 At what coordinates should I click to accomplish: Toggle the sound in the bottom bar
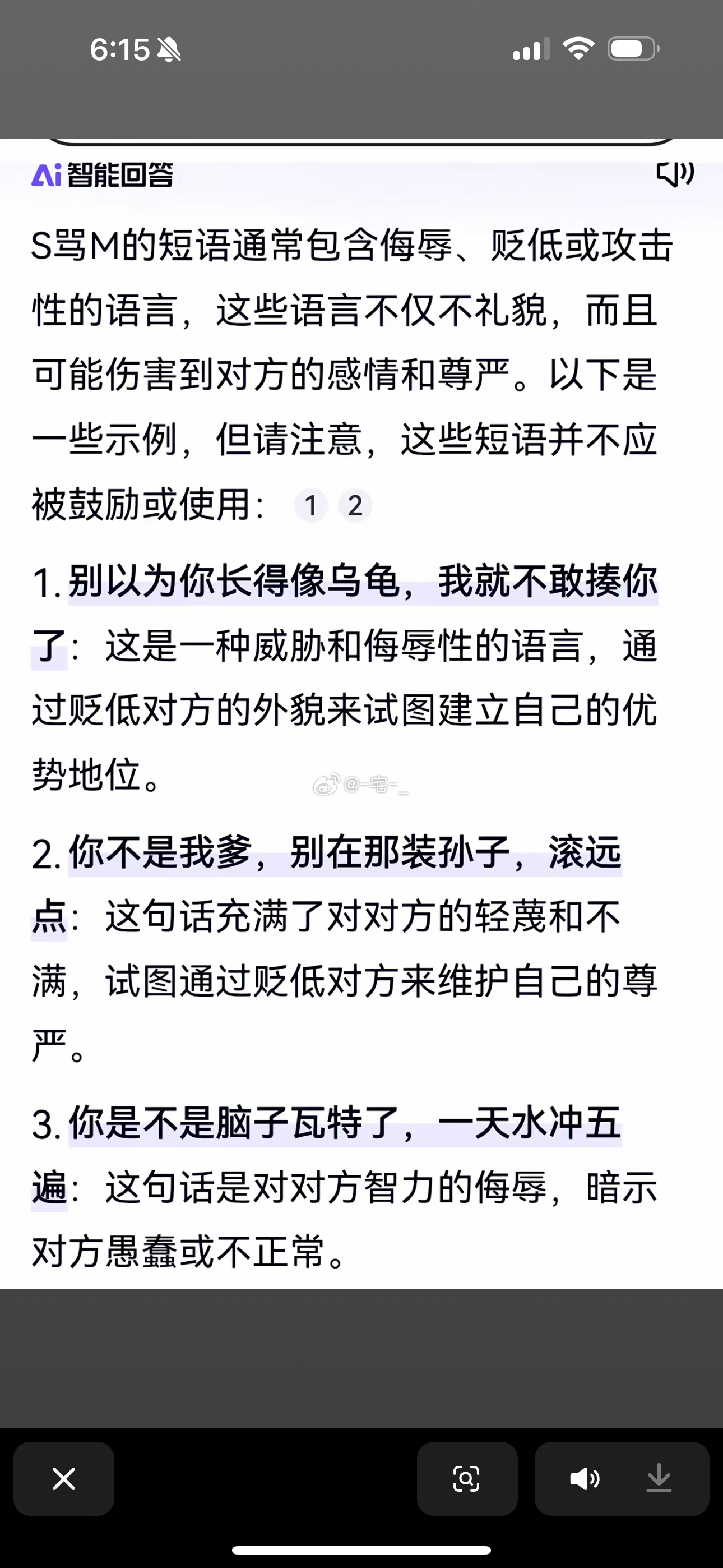585,1478
